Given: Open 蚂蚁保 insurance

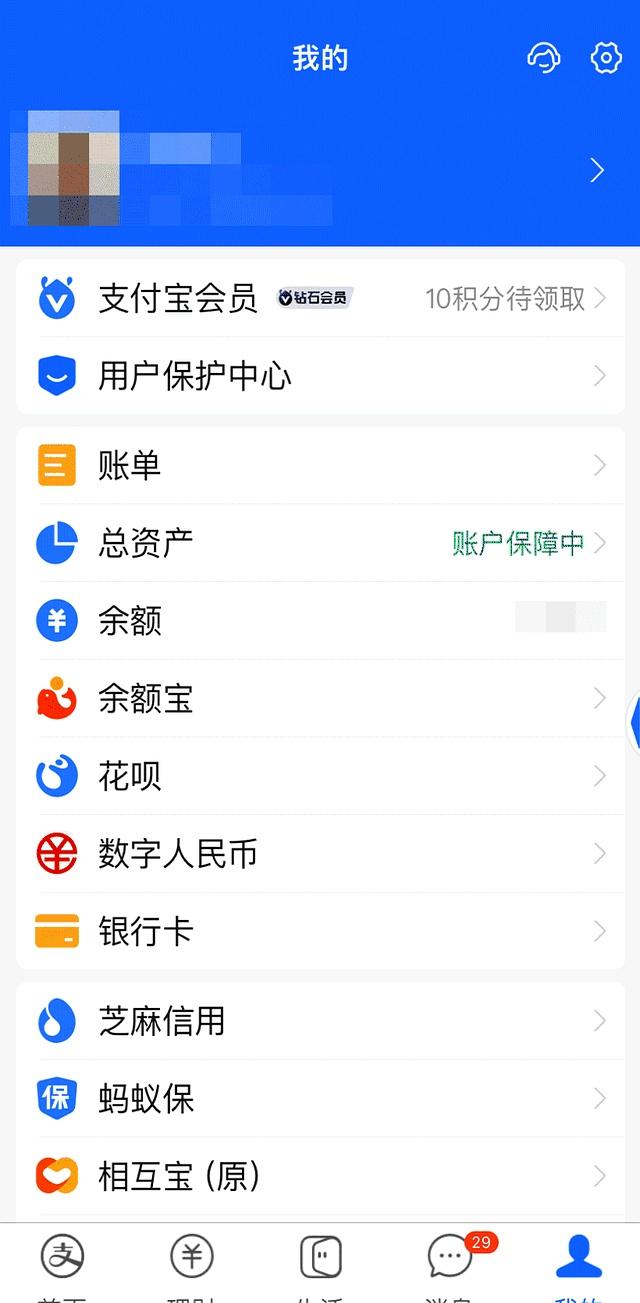Looking at the screenshot, I should point(320,1099).
